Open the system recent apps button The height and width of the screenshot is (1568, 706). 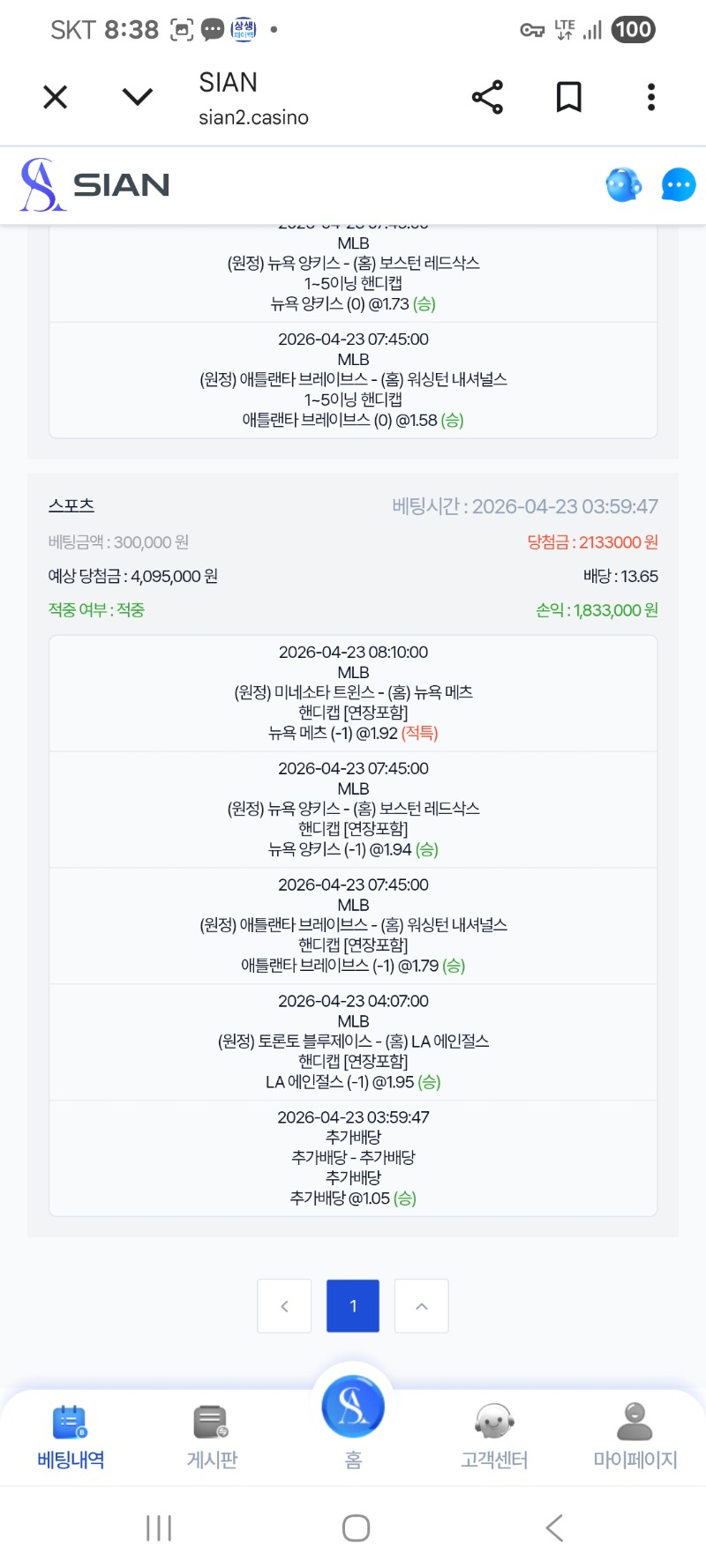[x=159, y=1528]
